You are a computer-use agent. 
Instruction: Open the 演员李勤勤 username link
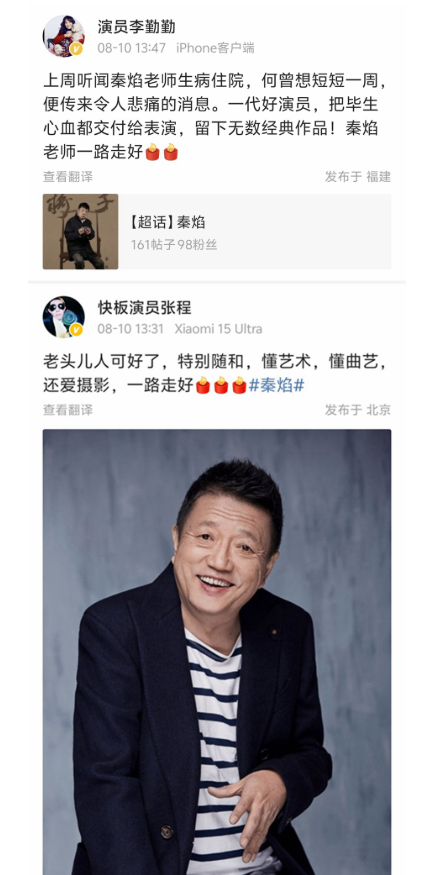(137, 26)
